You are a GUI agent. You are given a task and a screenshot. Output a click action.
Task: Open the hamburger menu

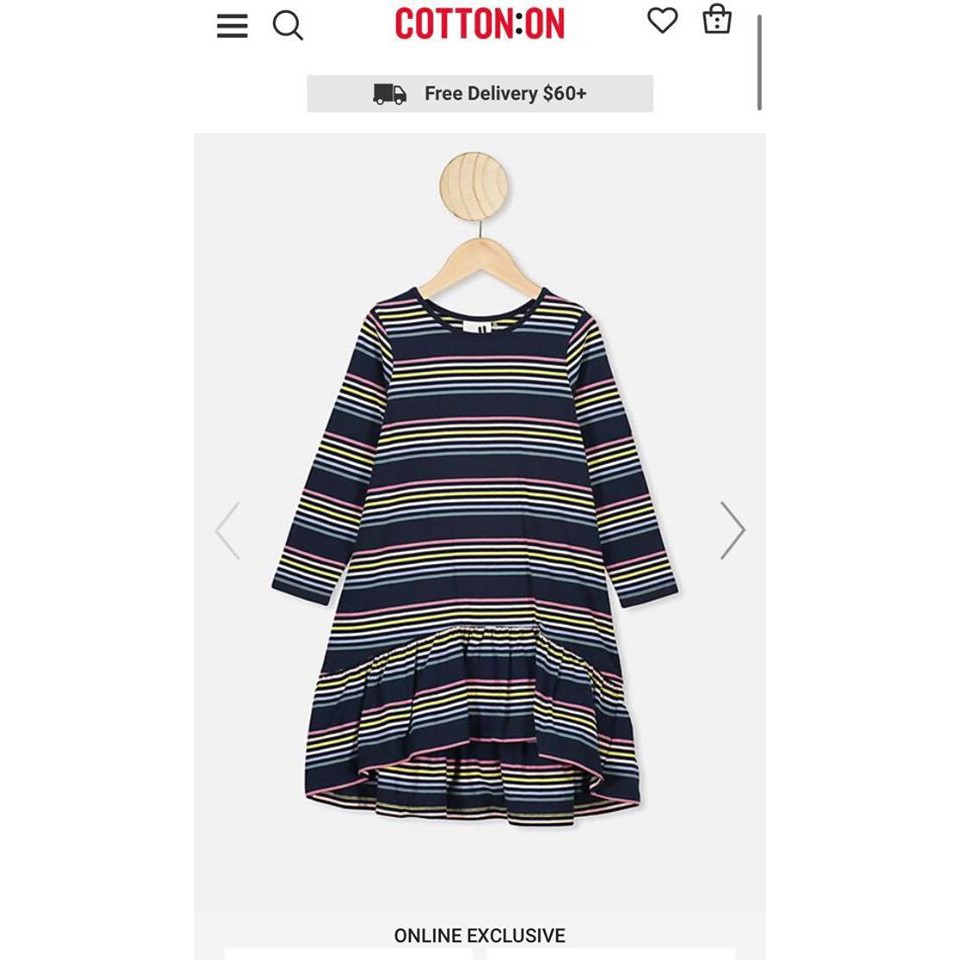pos(232,25)
